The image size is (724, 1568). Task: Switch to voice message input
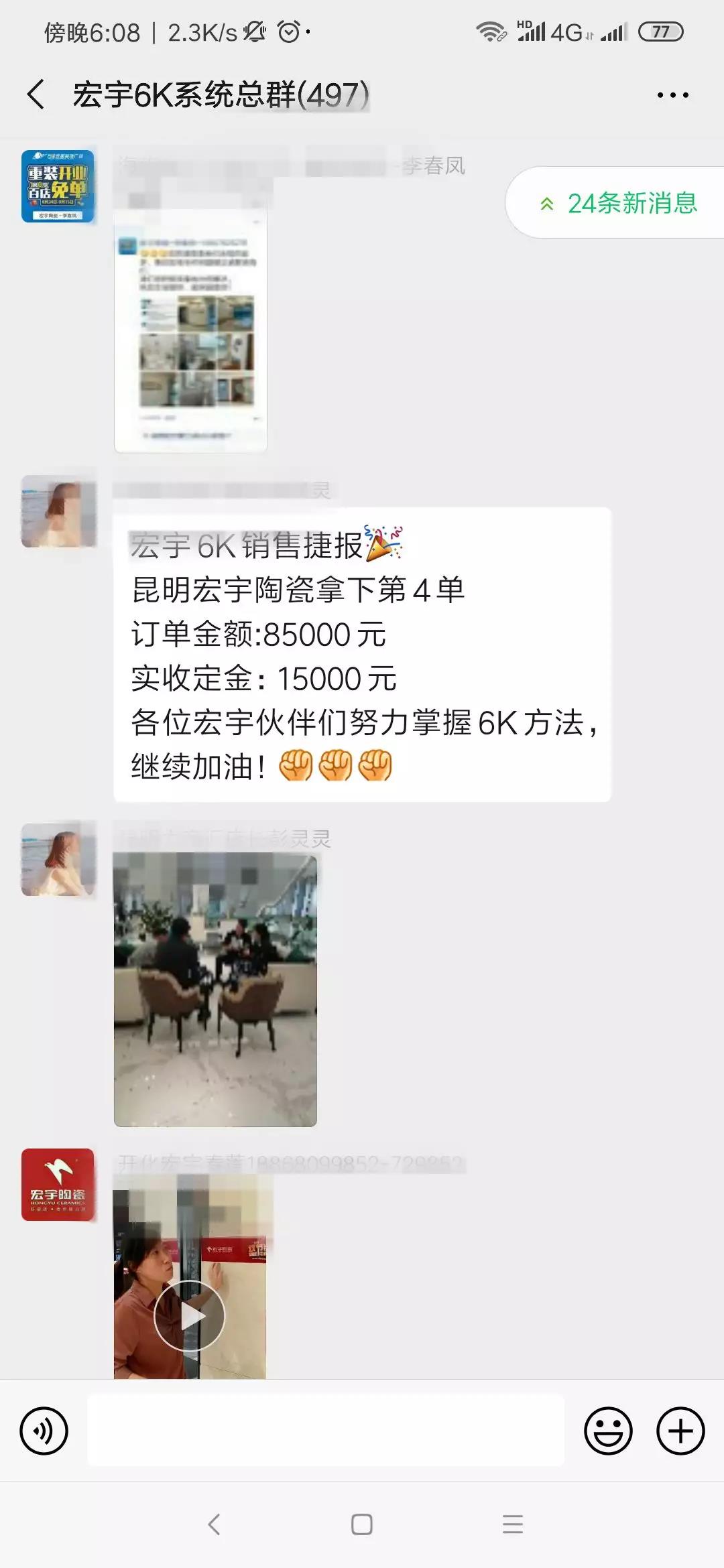44,1431
